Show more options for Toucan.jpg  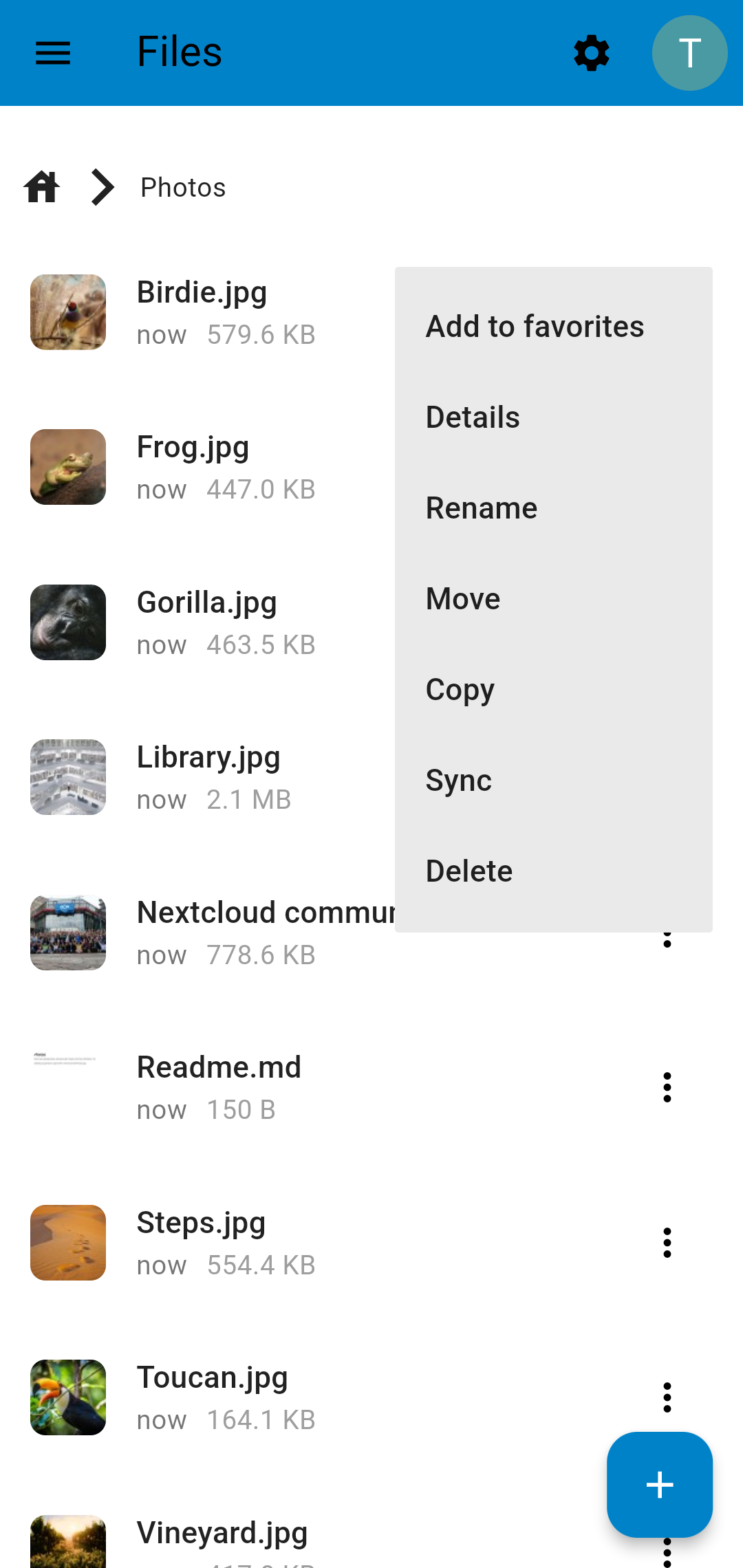click(x=667, y=1397)
